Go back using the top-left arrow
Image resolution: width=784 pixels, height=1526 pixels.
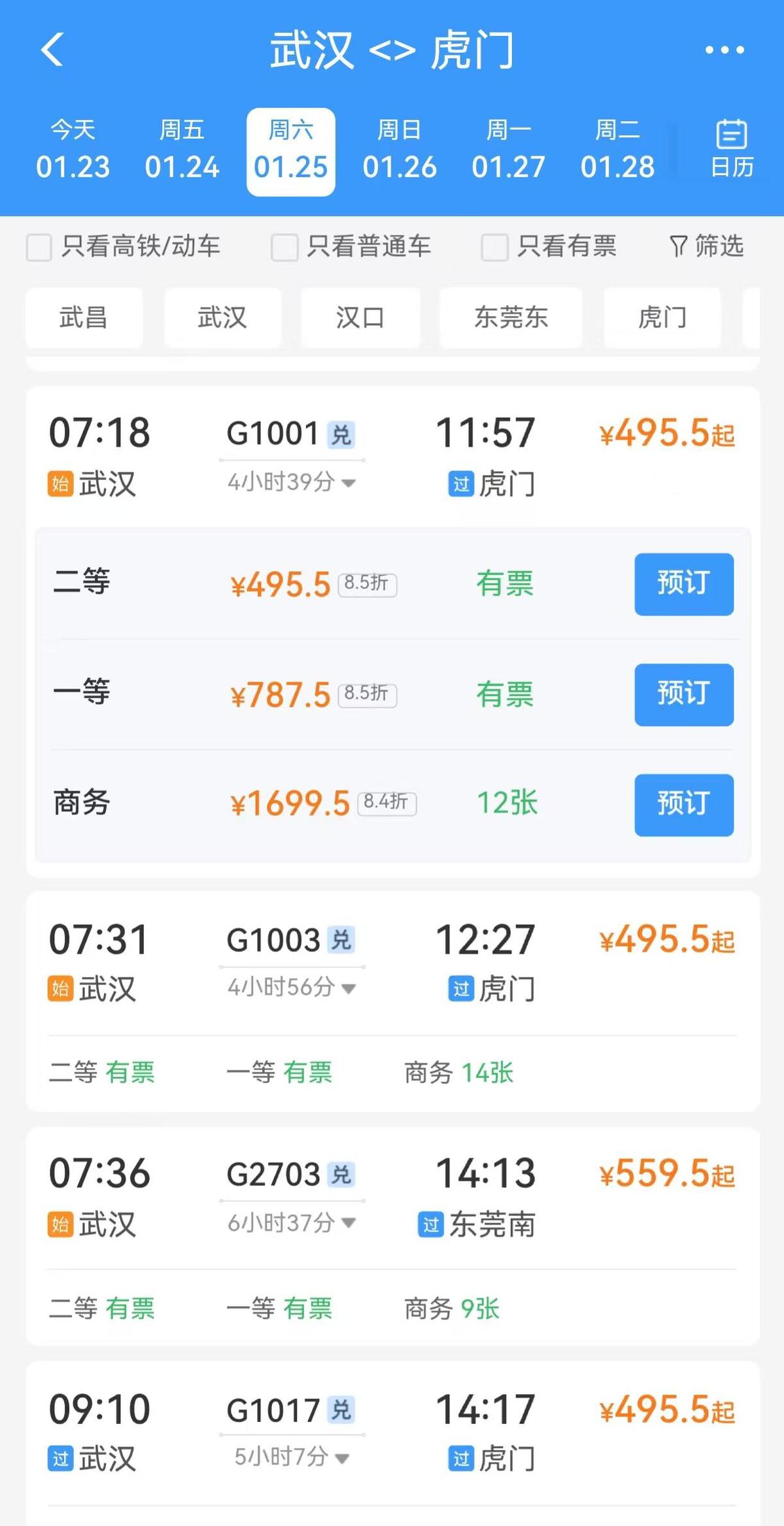pos(52,50)
